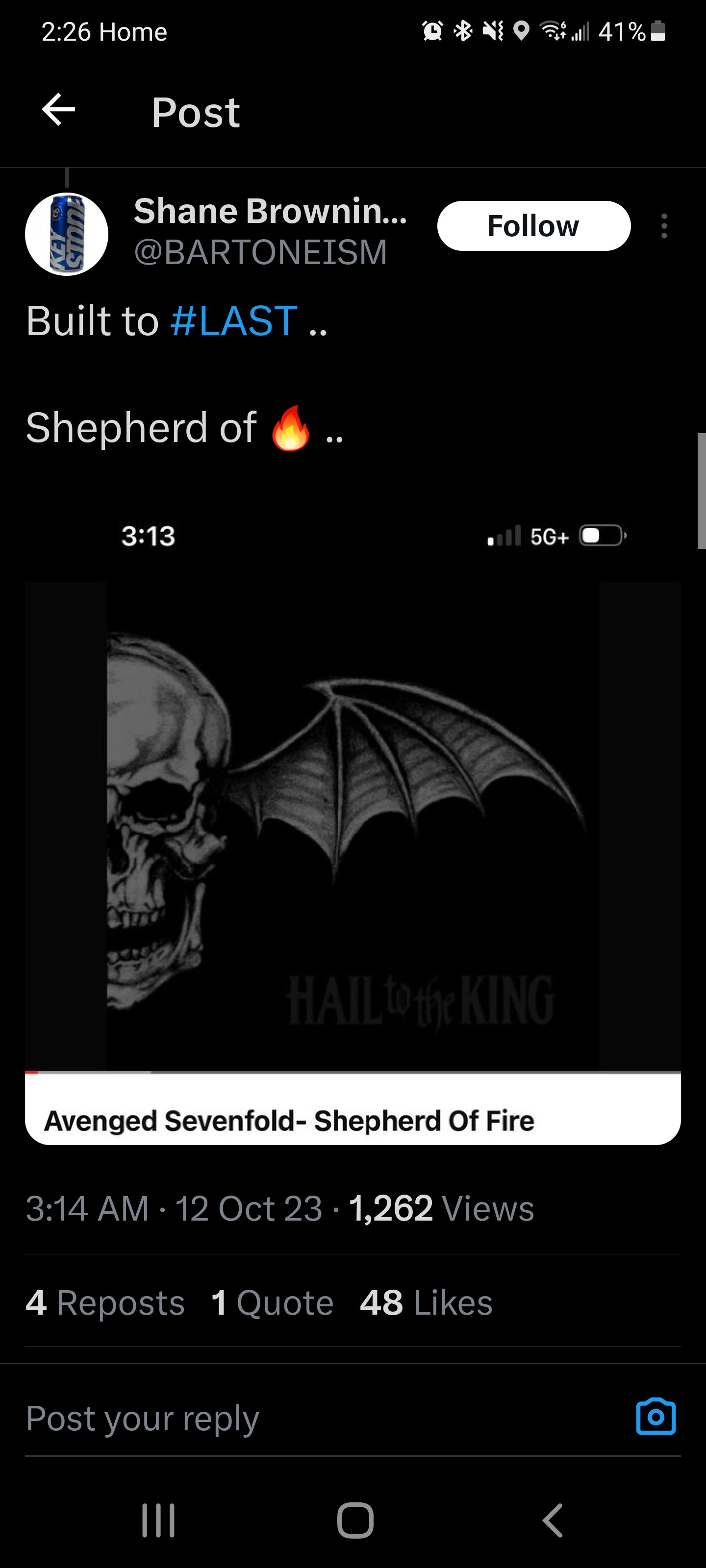706x1568 pixels.
Task: View the 1 Quote post
Action: coord(272,1302)
